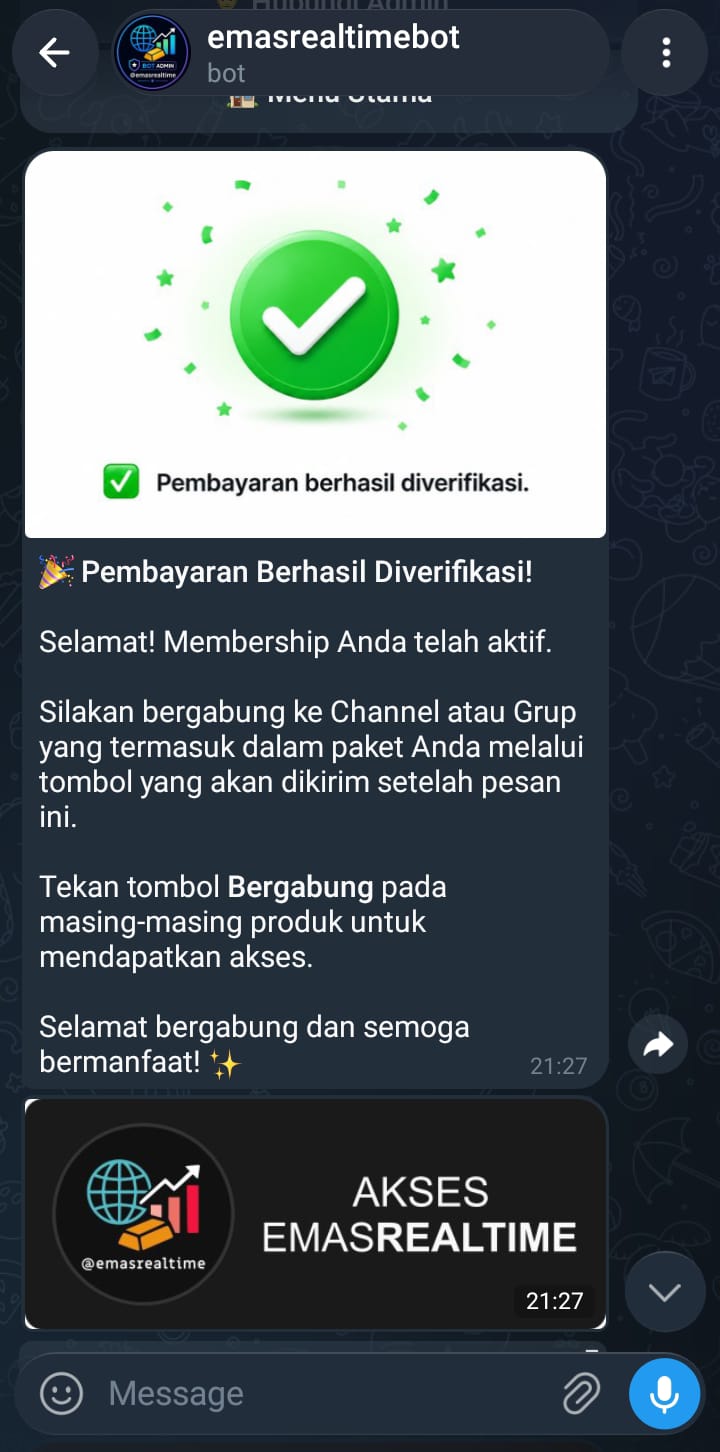Image resolution: width=720 pixels, height=1452 pixels.
Task: Open the emoji picker
Action: click(61, 1393)
